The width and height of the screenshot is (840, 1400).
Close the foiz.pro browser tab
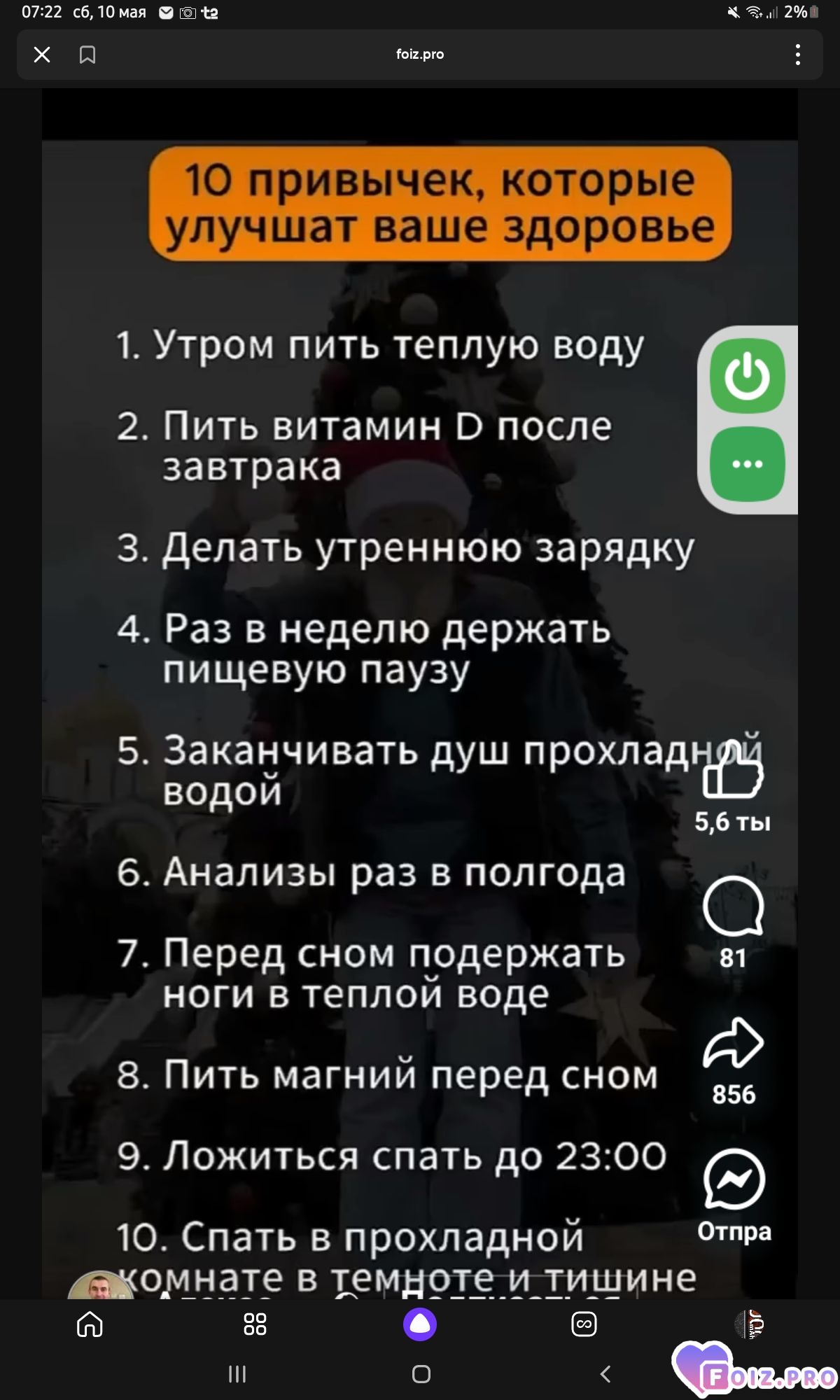tap(42, 55)
